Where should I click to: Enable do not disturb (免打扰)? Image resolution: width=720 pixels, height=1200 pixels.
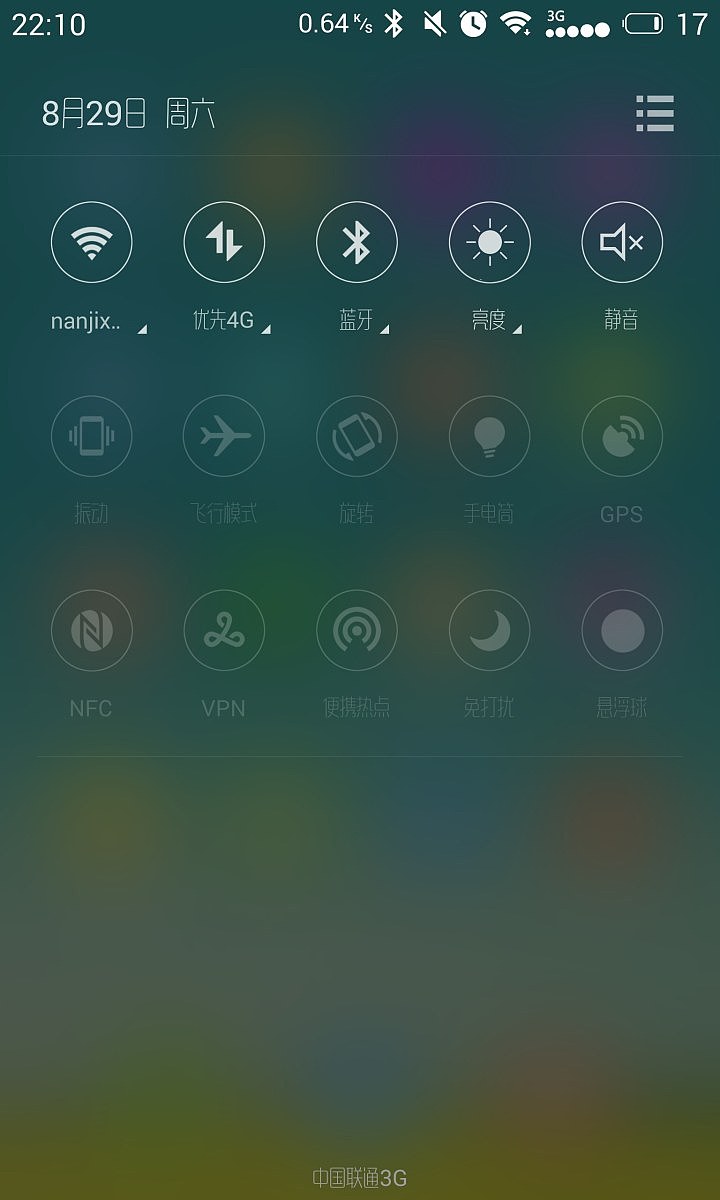[489, 630]
